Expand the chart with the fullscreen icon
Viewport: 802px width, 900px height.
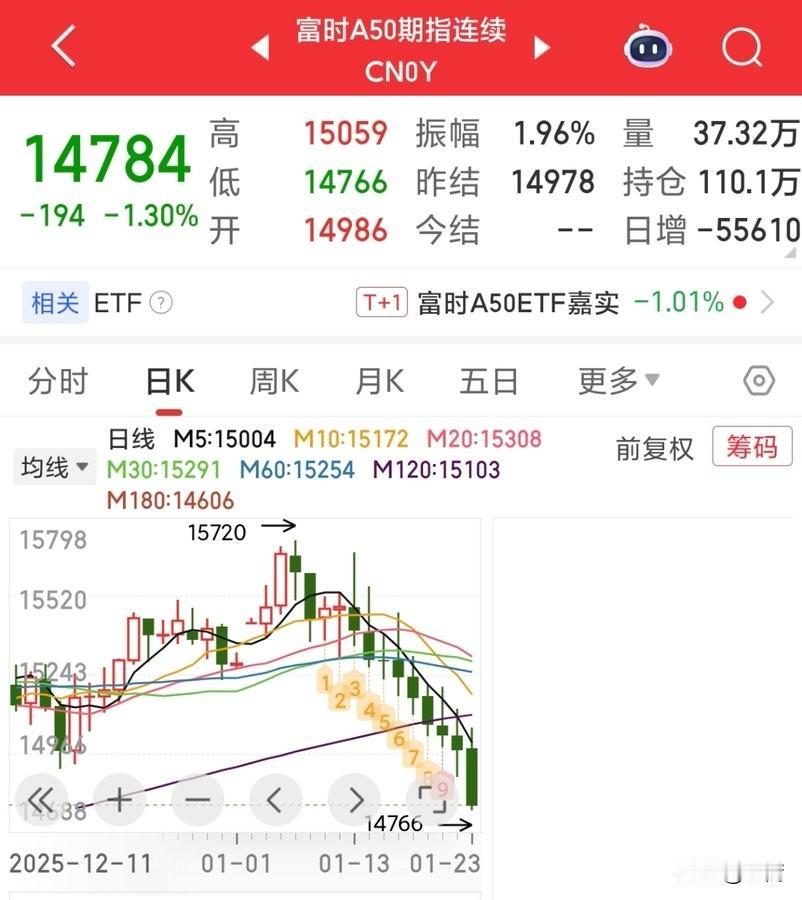coord(430,800)
